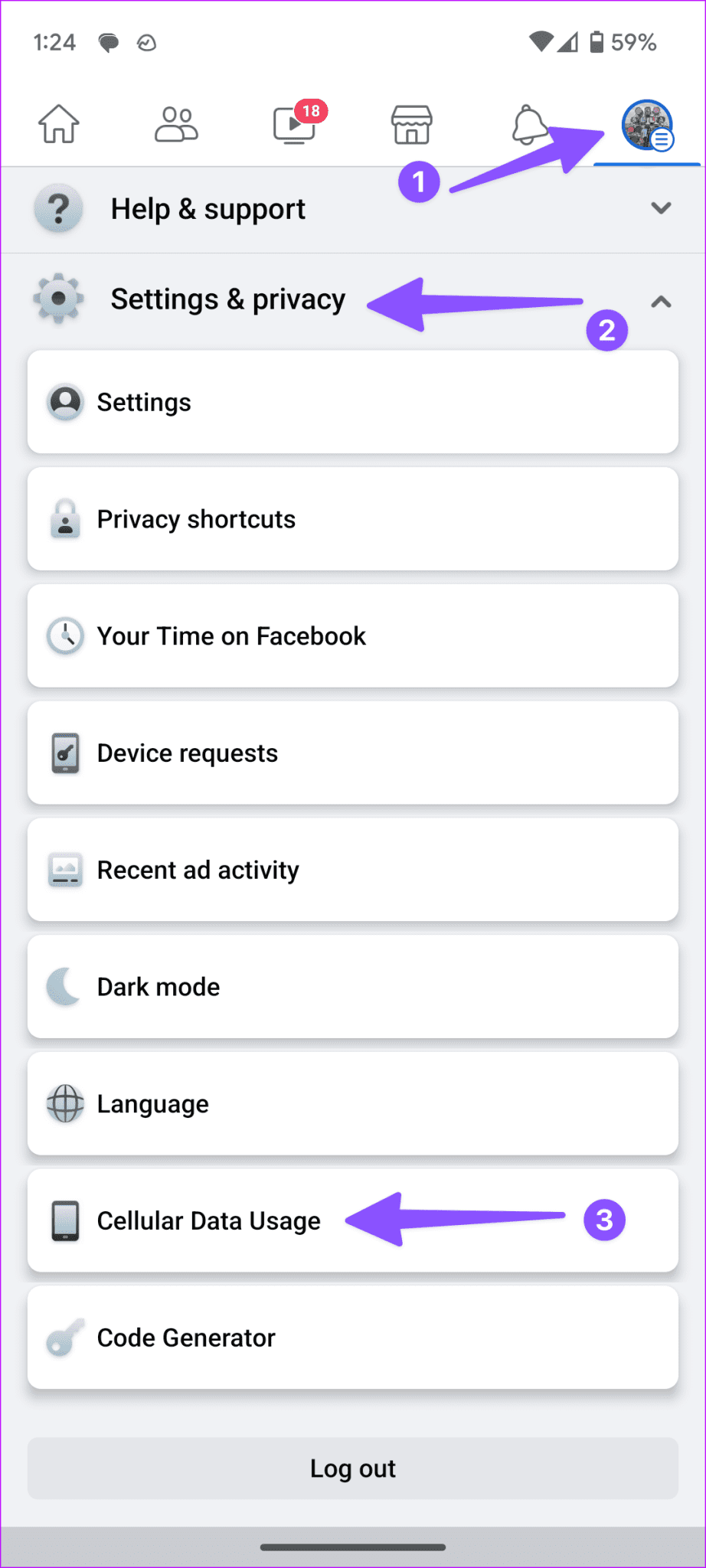Tap the profile menu picture
This screenshot has height=1568, width=706.
point(647,126)
